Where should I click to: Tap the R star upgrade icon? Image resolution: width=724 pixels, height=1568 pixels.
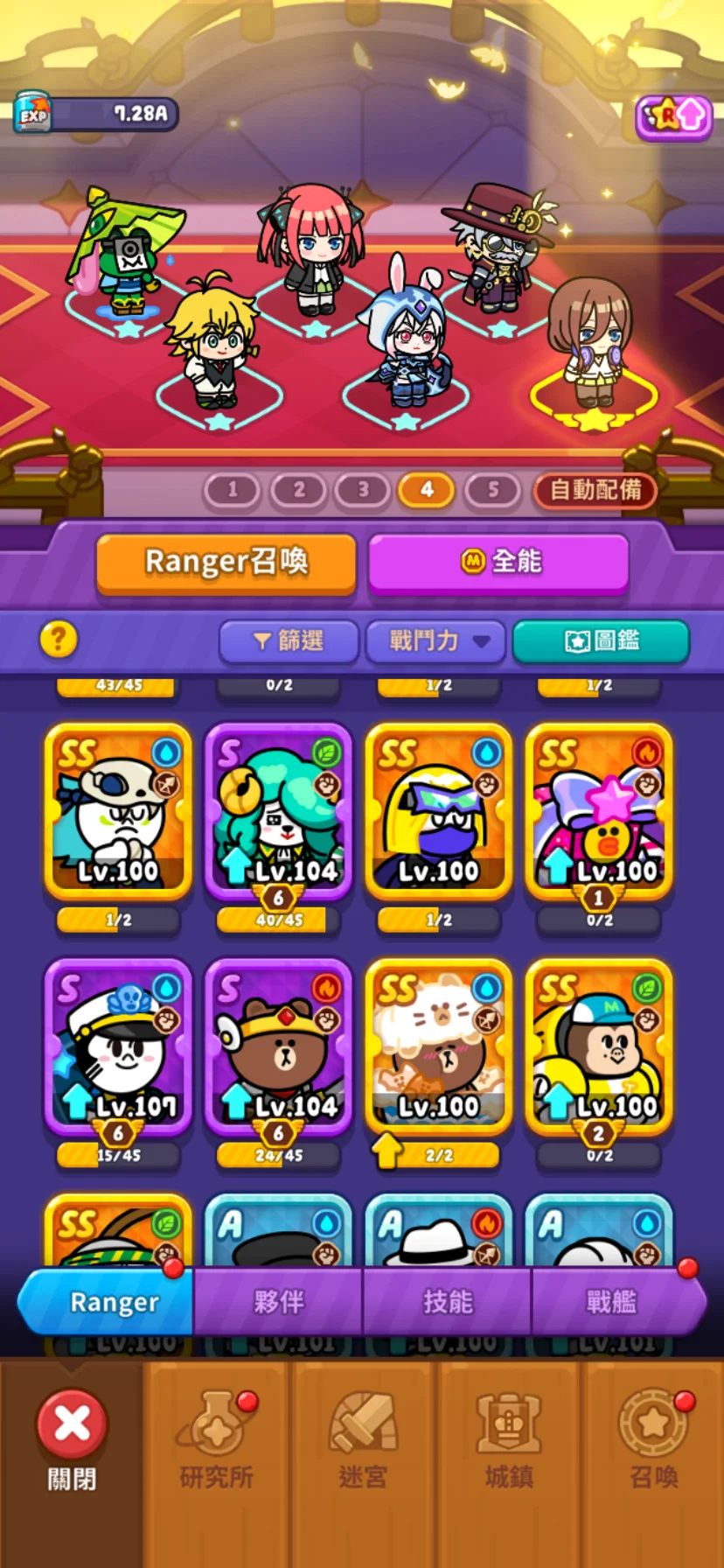(674, 115)
